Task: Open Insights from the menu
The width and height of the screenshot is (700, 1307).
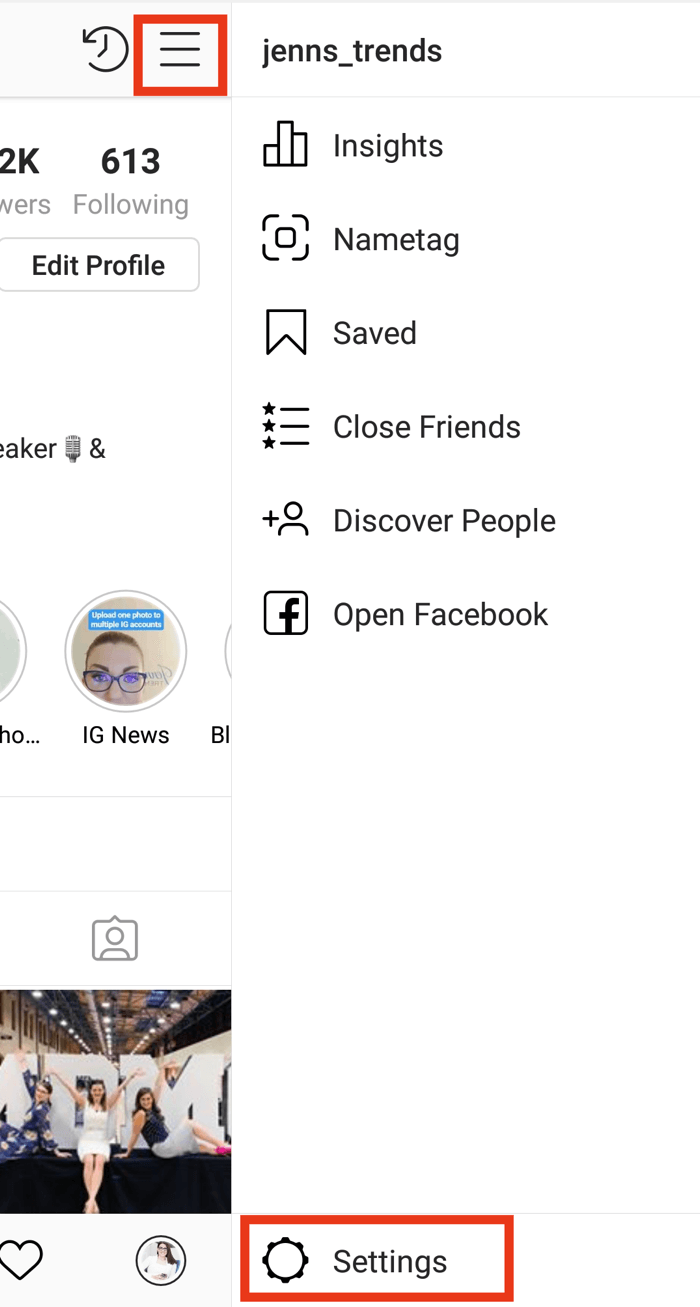Action: [387, 146]
